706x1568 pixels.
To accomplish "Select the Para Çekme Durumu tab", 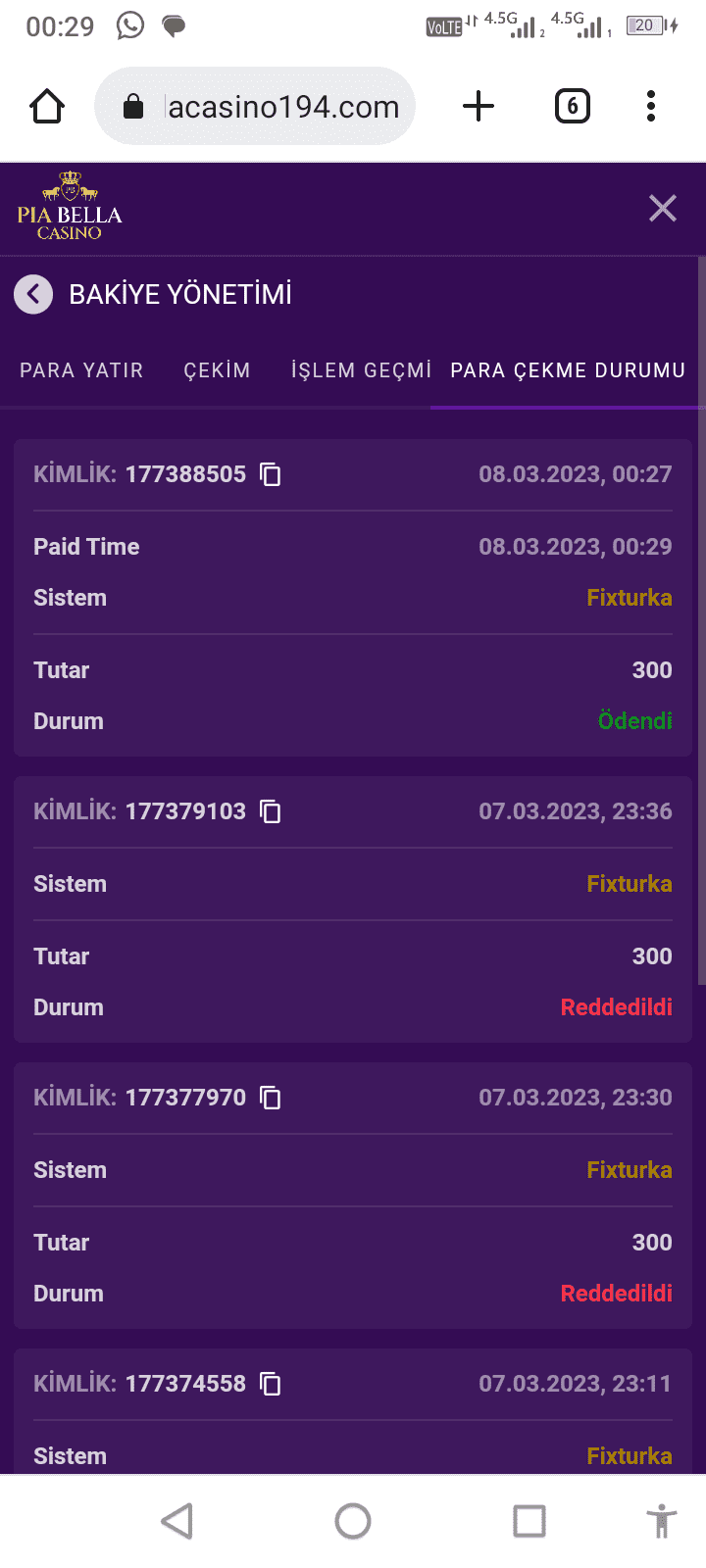I will (568, 370).
